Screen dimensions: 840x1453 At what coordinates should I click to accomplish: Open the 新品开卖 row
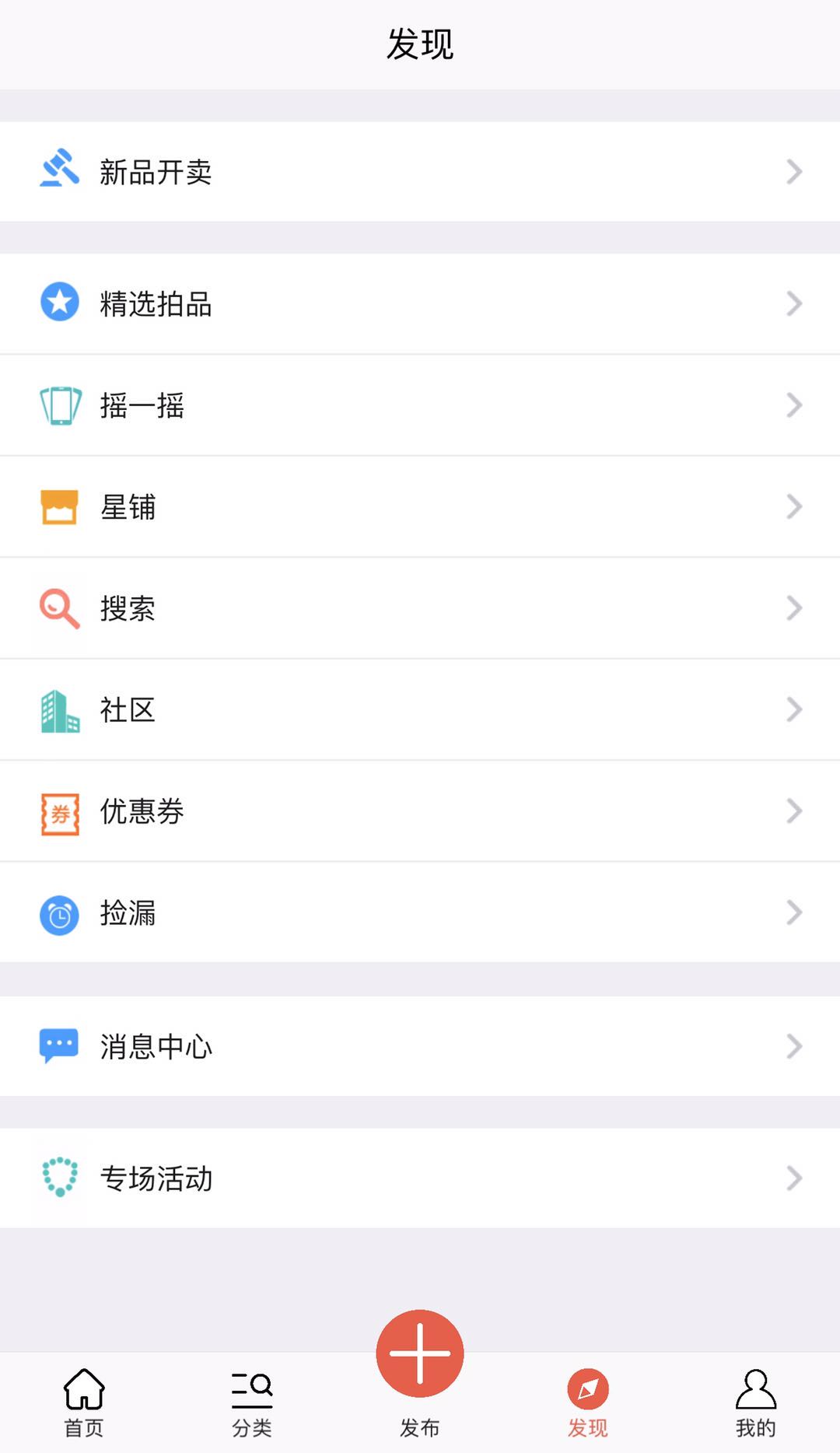tap(420, 171)
